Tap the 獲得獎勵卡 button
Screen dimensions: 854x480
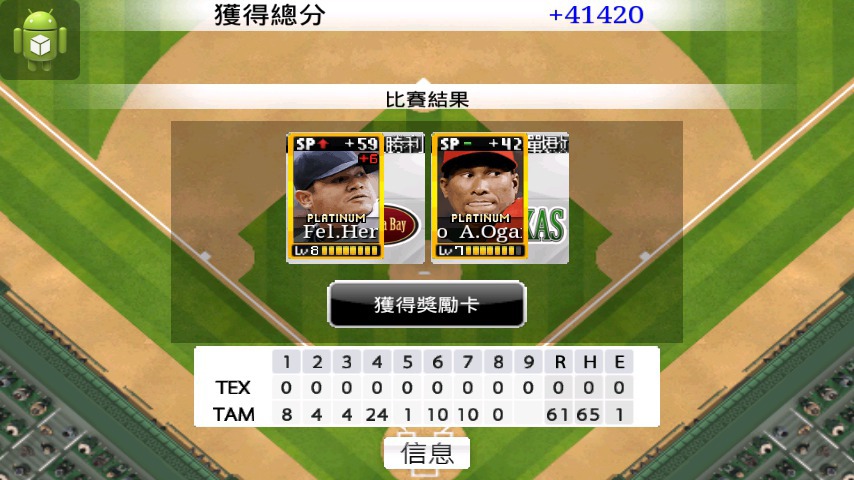point(426,304)
